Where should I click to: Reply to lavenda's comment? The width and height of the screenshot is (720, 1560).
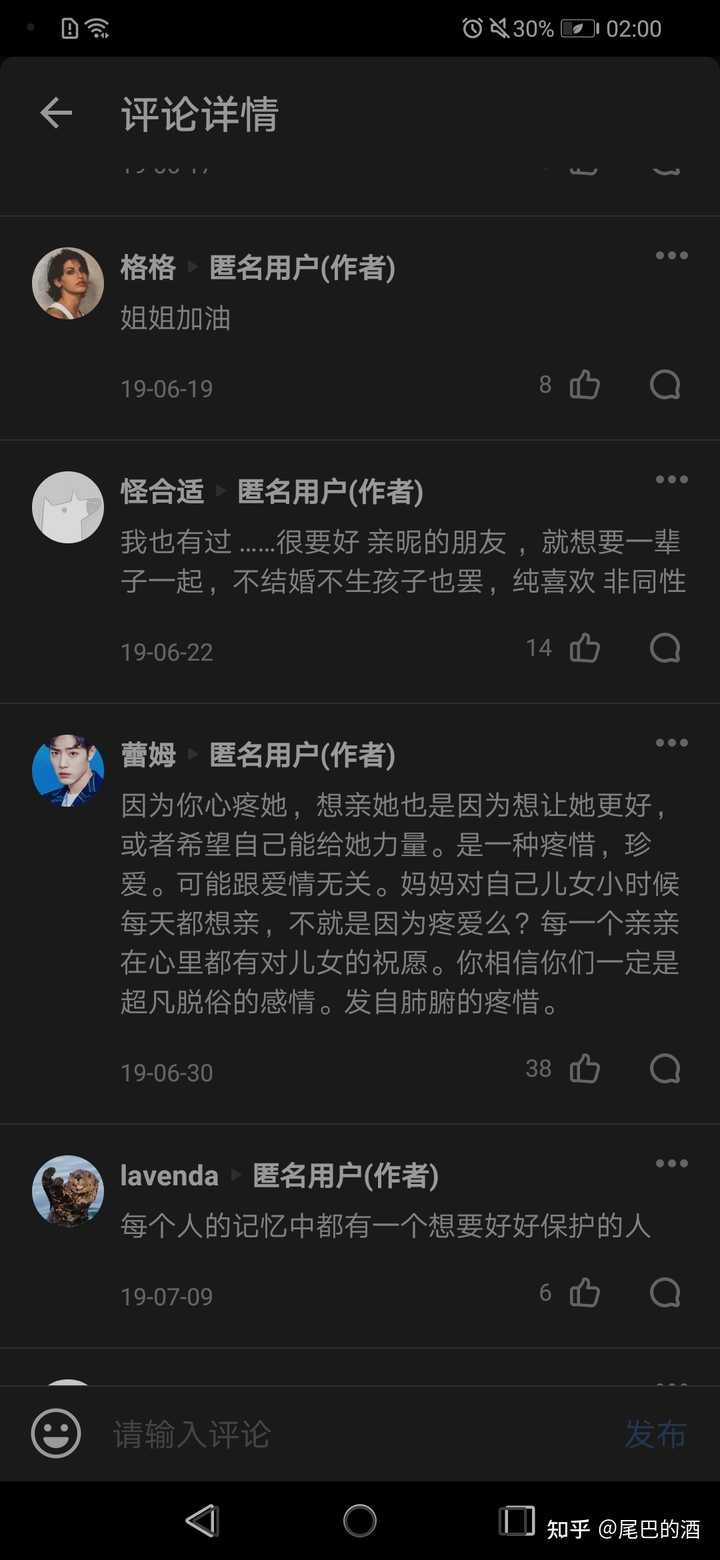(665, 1293)
